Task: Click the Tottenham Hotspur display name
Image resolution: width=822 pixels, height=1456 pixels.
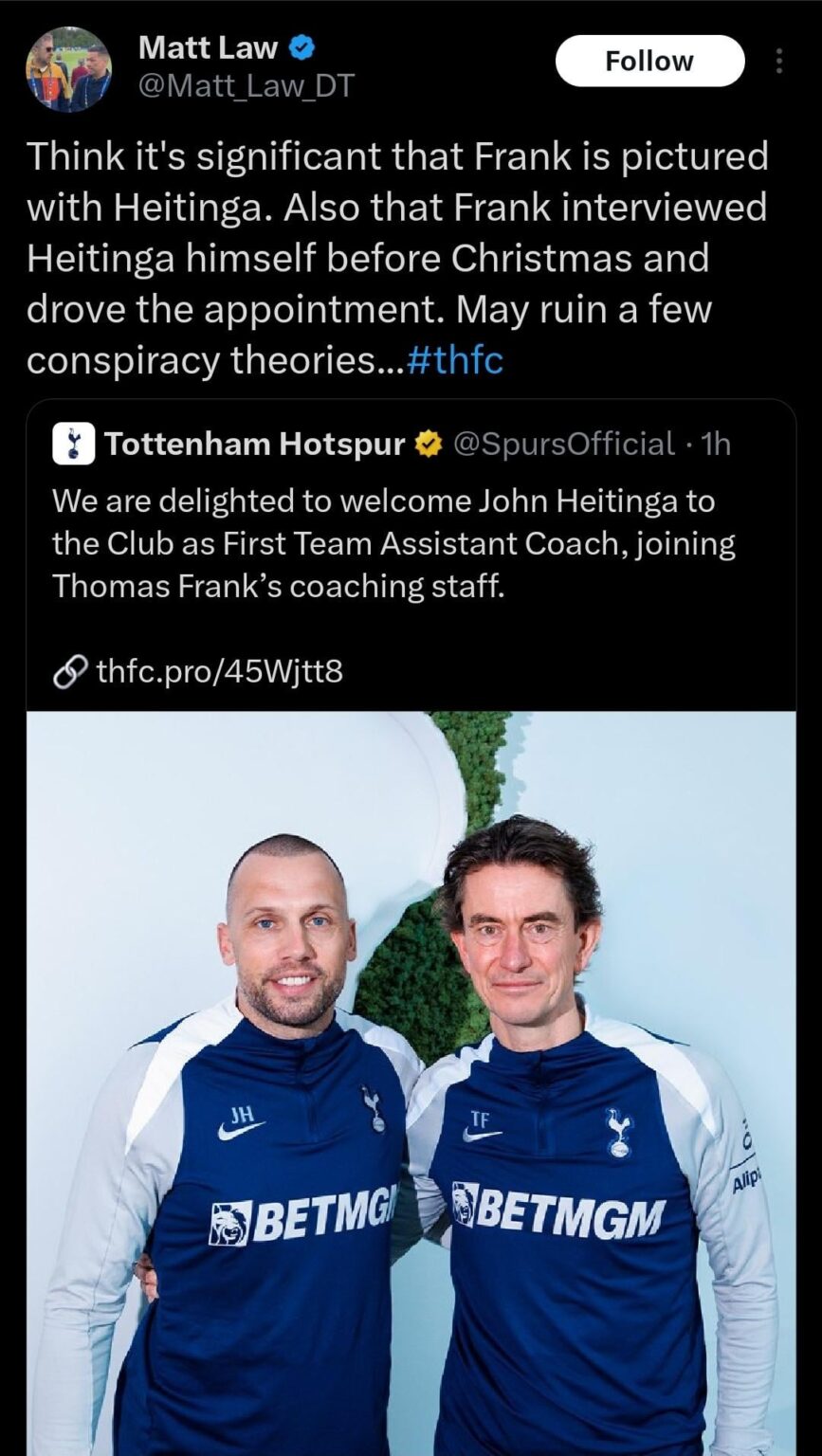Action: pyautogui.click(x=256, y=443)
